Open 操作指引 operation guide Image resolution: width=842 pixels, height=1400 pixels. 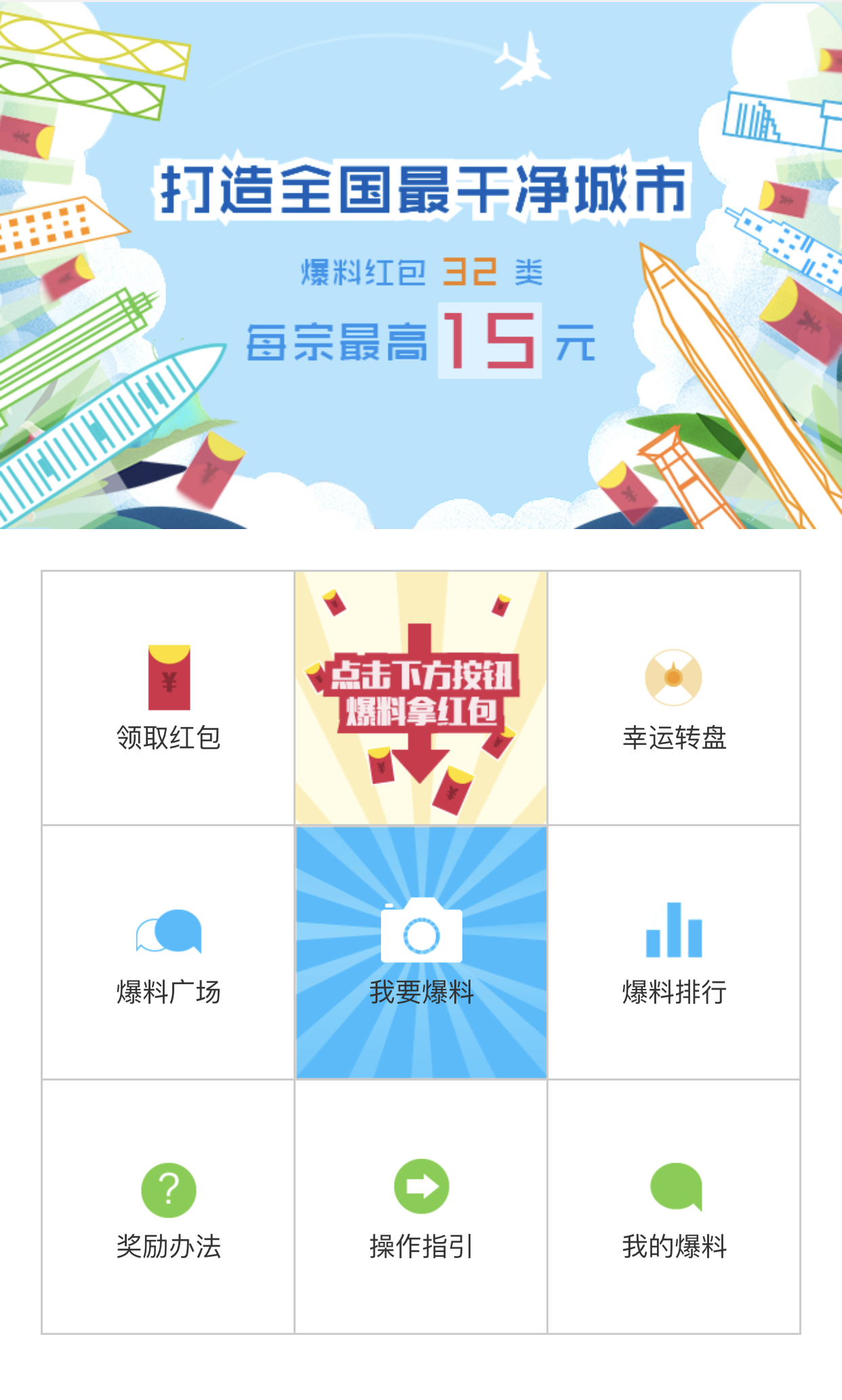click(x=421, y=1207)
